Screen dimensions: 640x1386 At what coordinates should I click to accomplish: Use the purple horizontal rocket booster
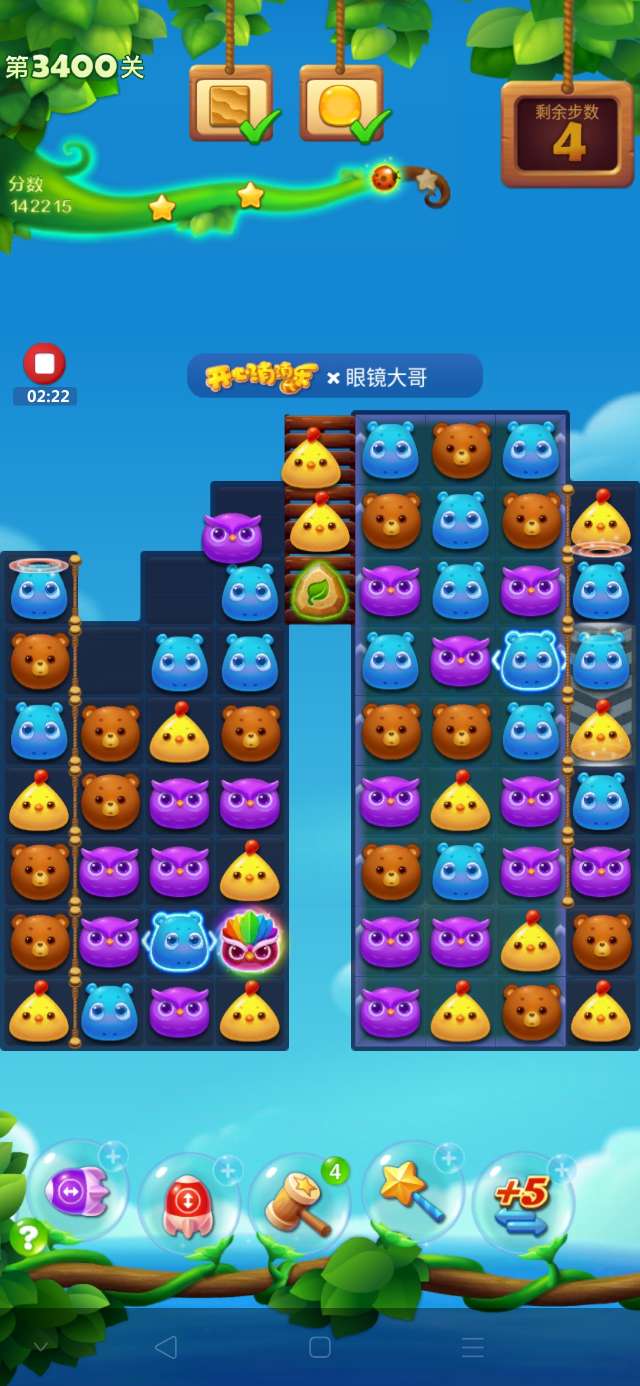[77, 1192]
